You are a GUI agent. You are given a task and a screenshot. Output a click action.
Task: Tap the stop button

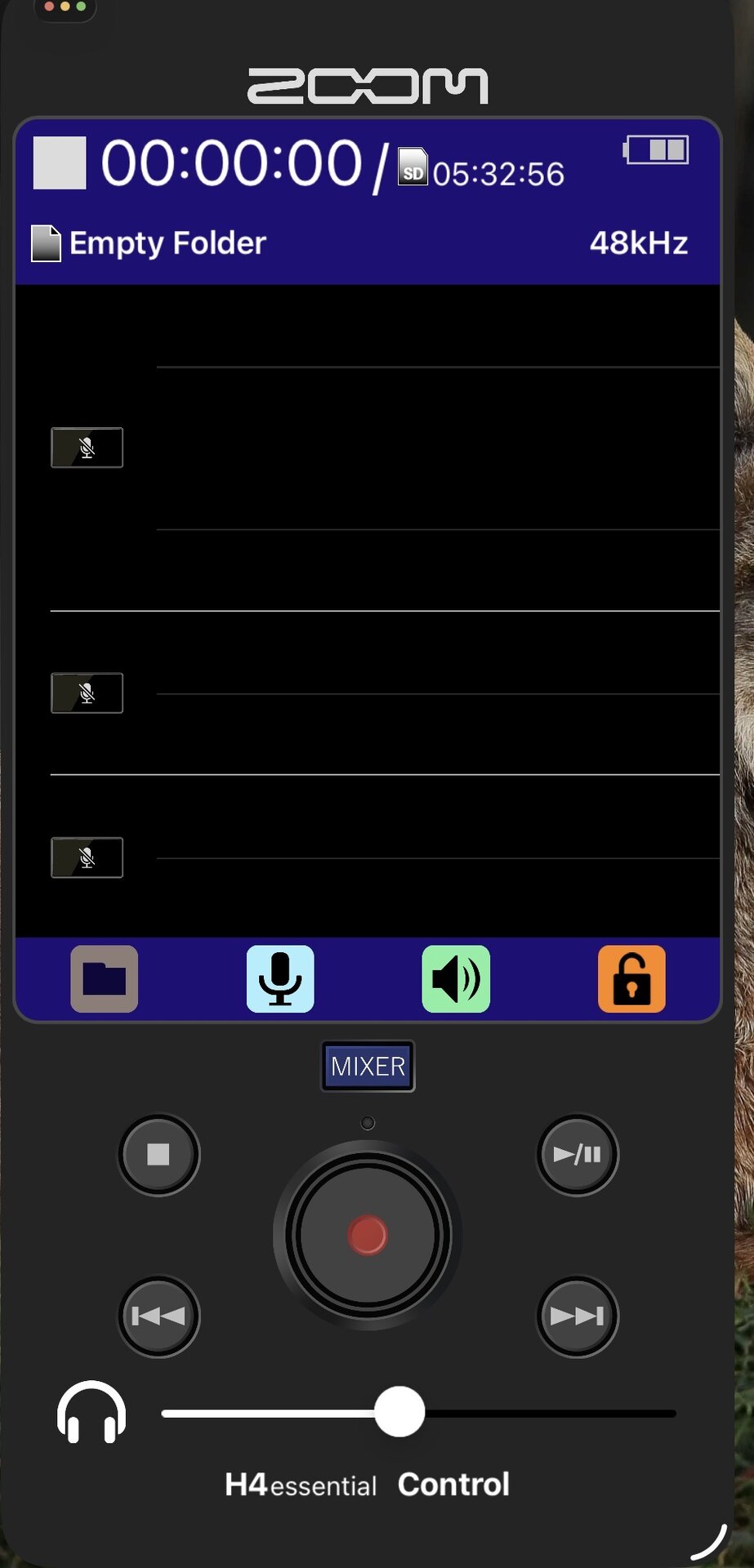[158, 1154]
